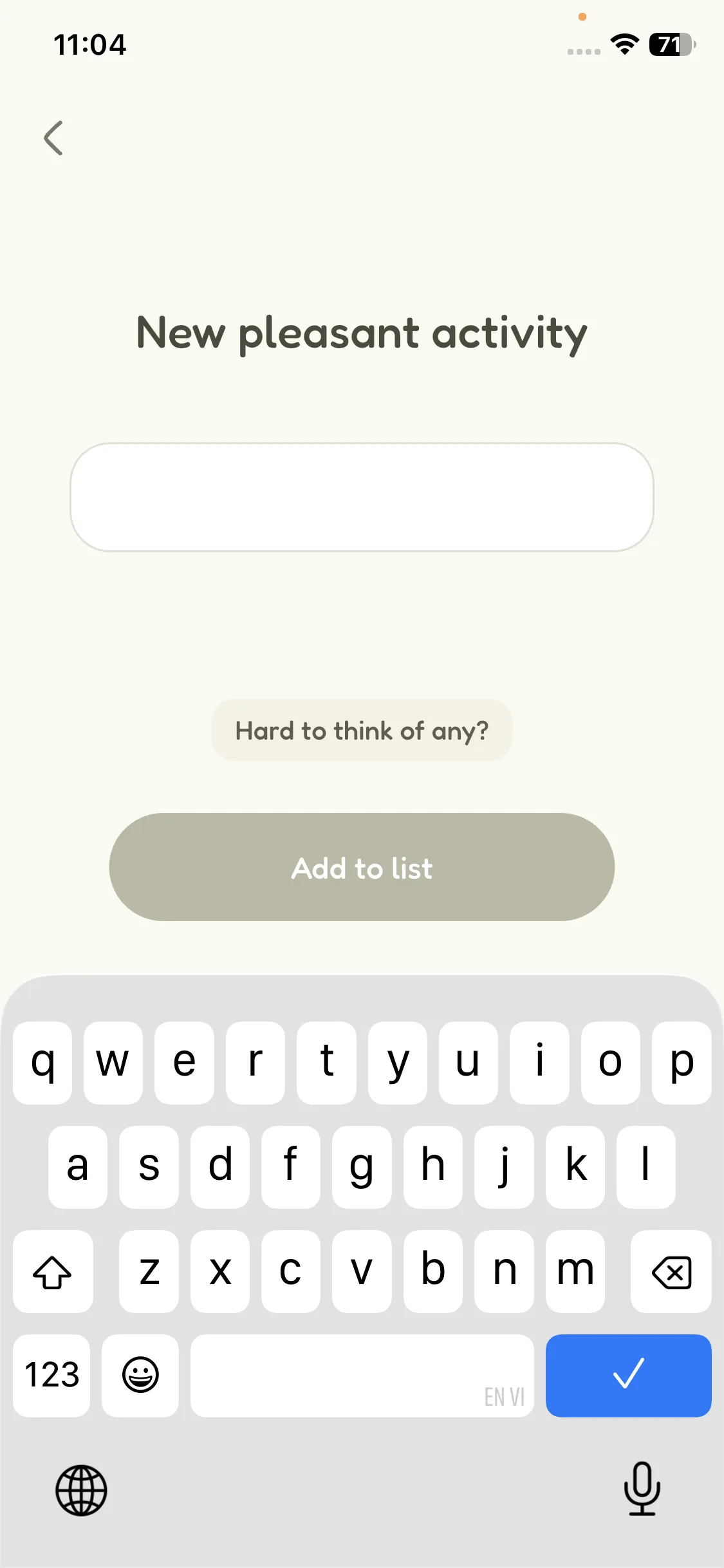The image size is (724, 1568).
Task: Go back using the arrow icon
Action: [54, 138]
